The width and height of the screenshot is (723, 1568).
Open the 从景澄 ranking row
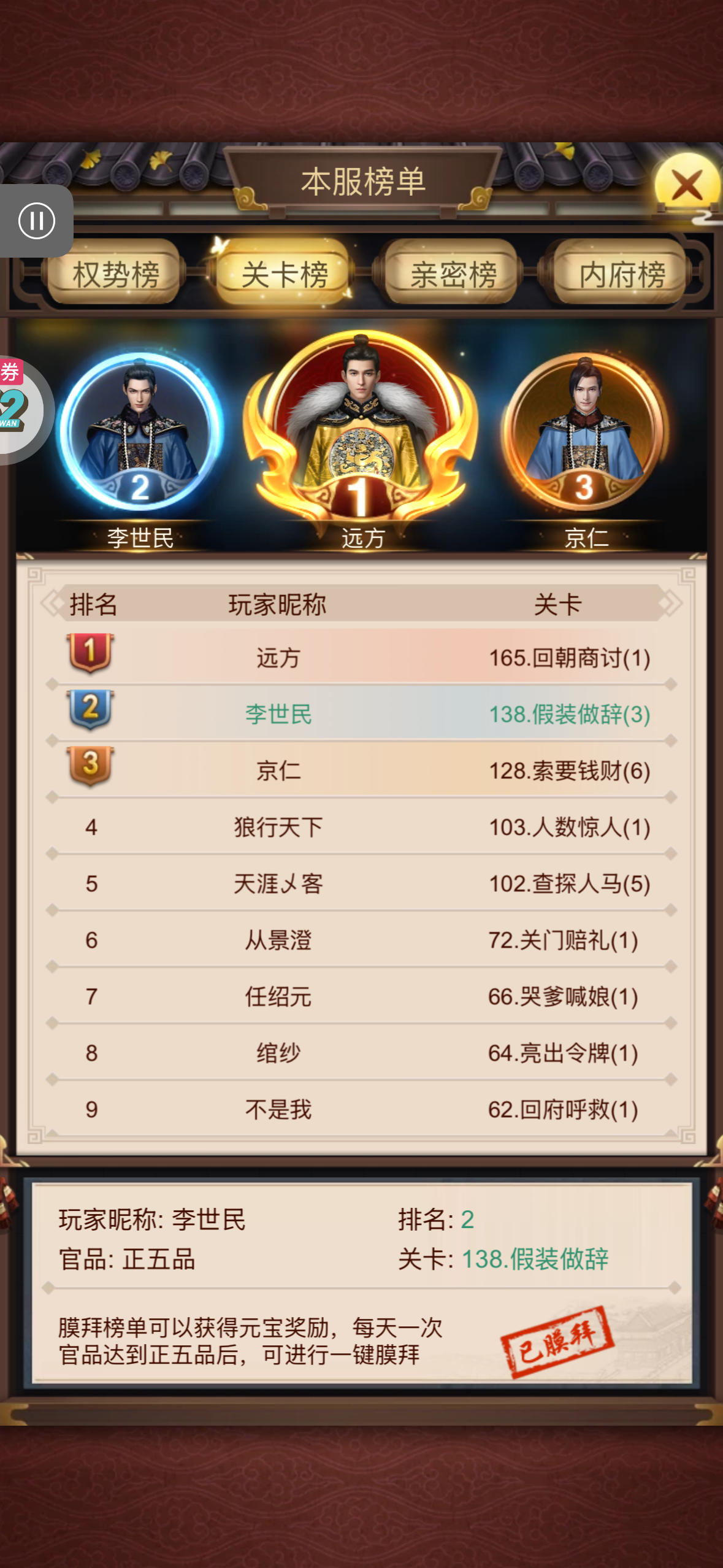pyautogui.click(x=361, y=940)
